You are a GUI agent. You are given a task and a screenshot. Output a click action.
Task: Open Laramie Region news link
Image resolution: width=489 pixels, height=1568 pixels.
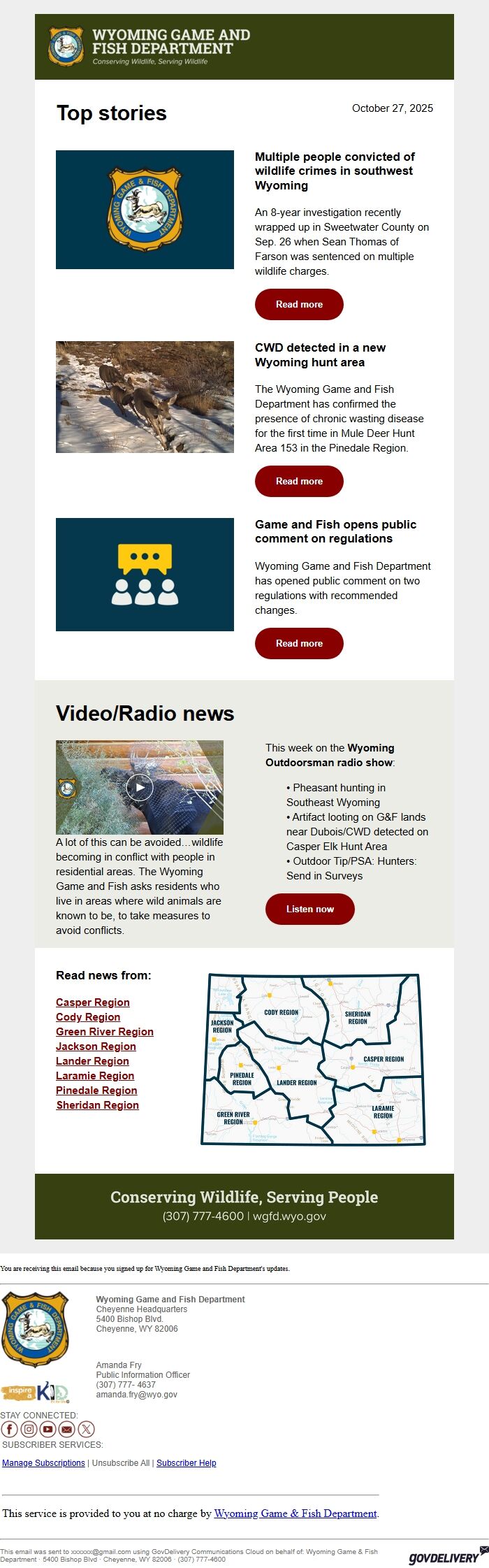tap(95, 1076)
